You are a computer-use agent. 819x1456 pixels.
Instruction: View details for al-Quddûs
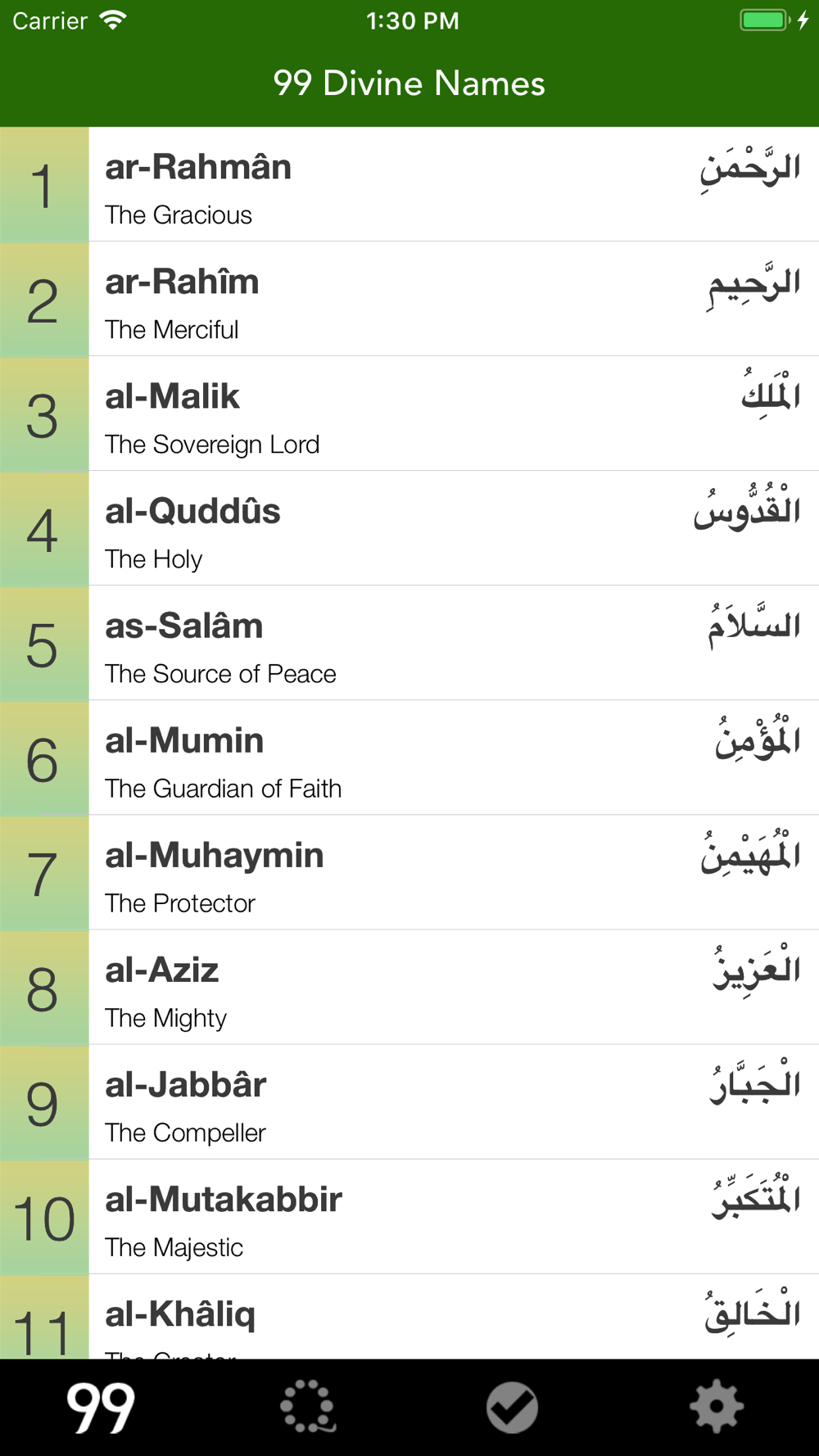(409, 529)
